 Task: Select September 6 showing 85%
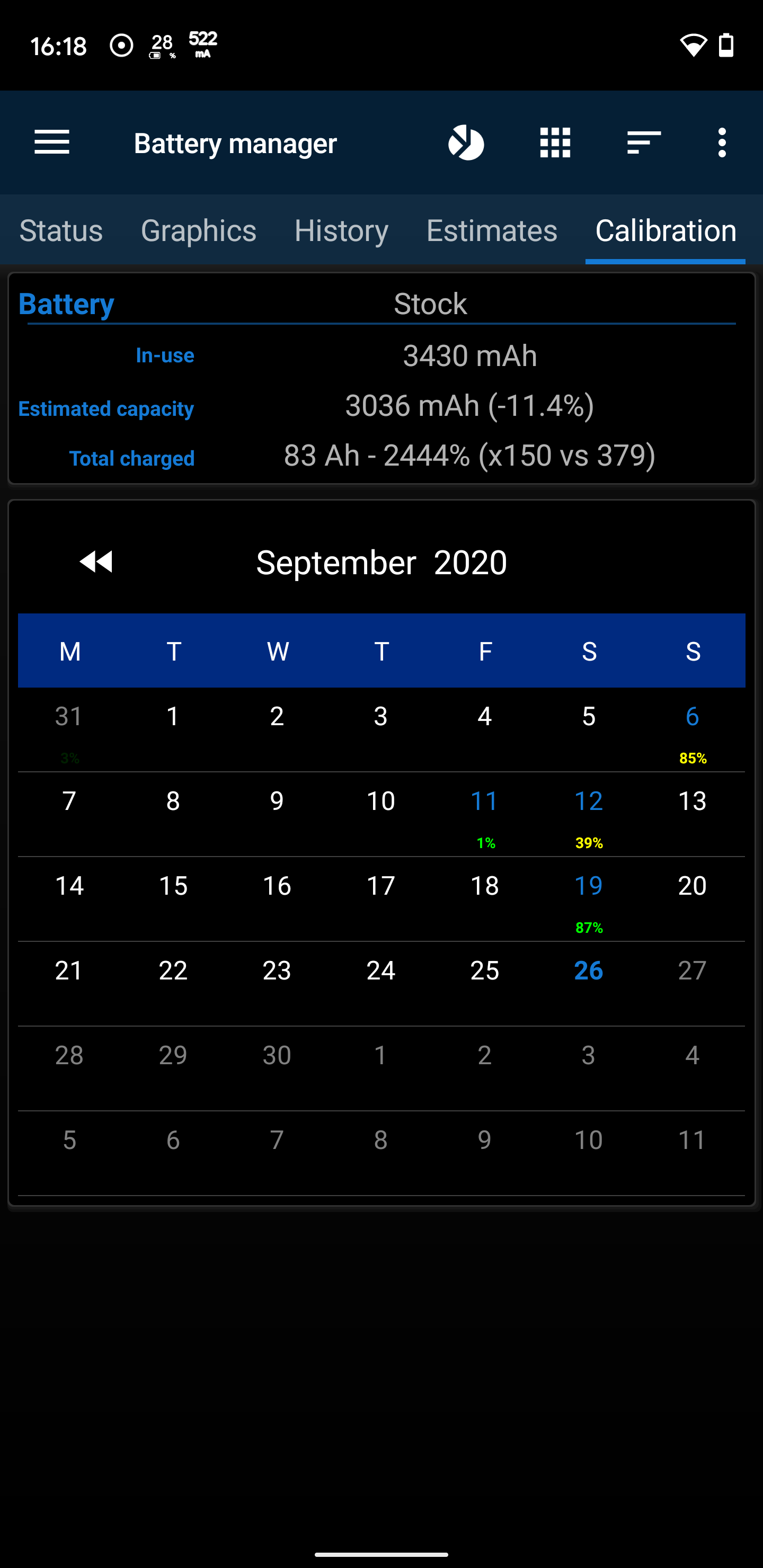[x=693, y=730]
